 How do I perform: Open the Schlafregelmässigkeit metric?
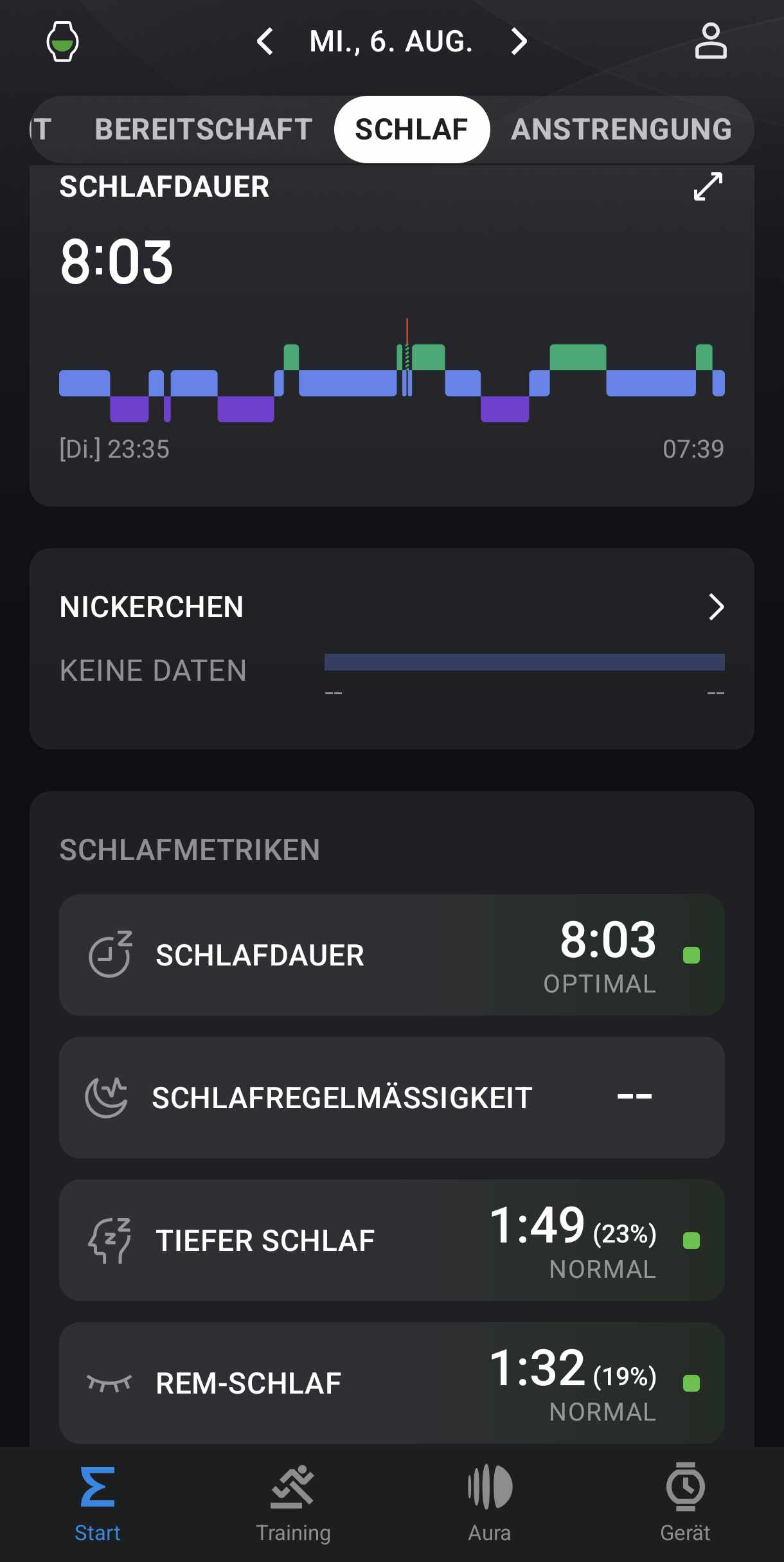click(392, 1097)
